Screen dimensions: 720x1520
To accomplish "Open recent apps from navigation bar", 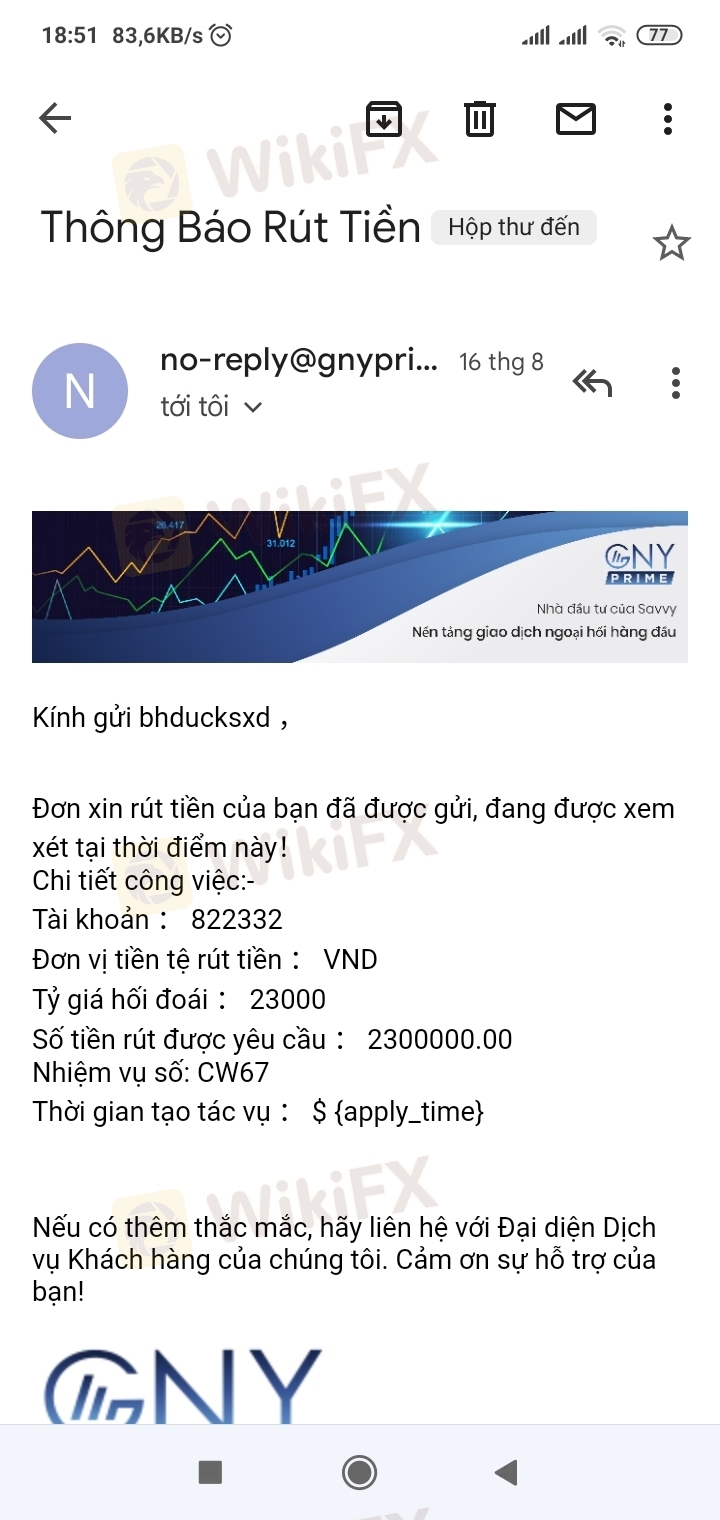I will click(x=210, y=1472).
